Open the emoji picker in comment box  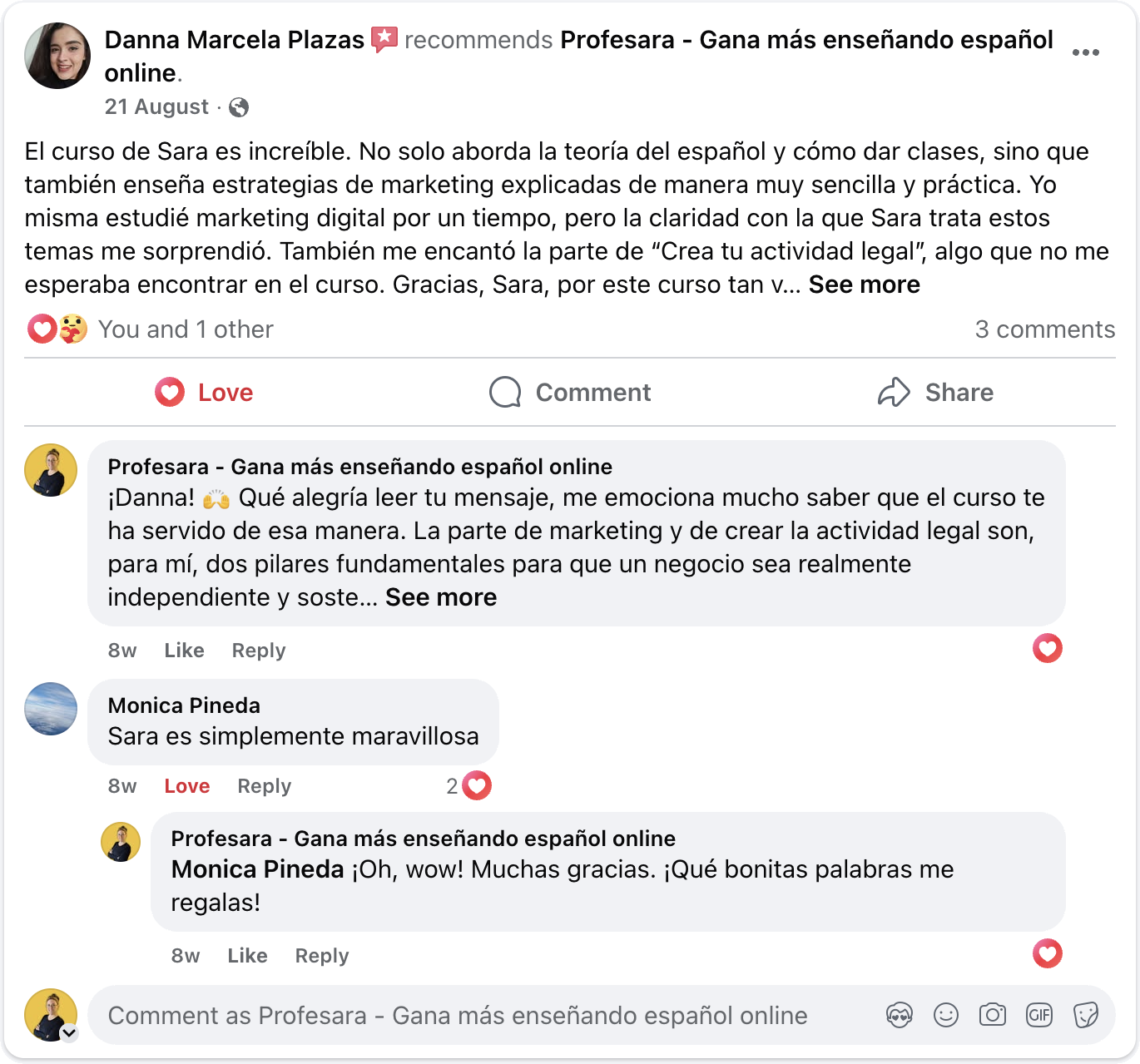[946, 1015]
